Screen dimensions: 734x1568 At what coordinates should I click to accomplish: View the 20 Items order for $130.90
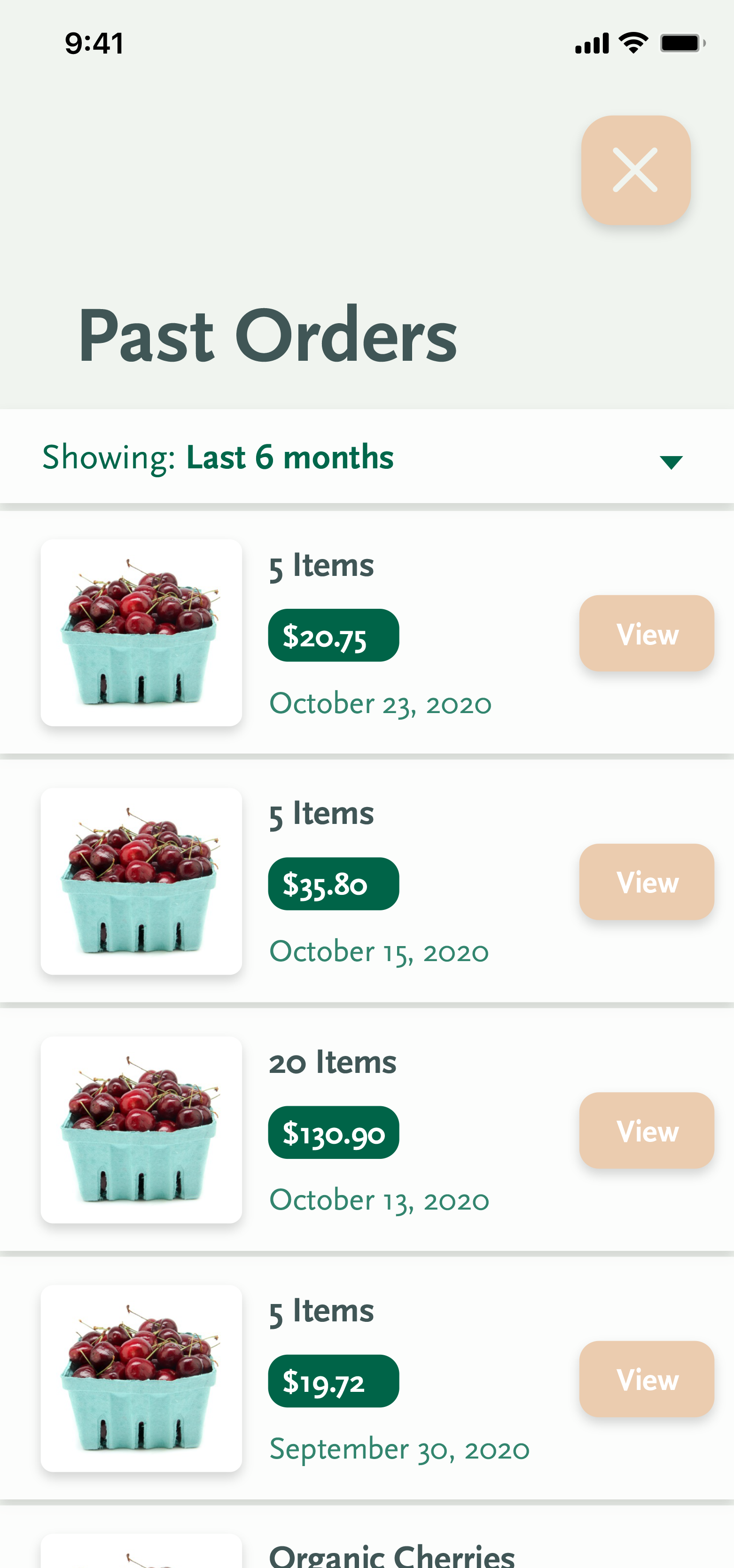(x=646, y=1130)
